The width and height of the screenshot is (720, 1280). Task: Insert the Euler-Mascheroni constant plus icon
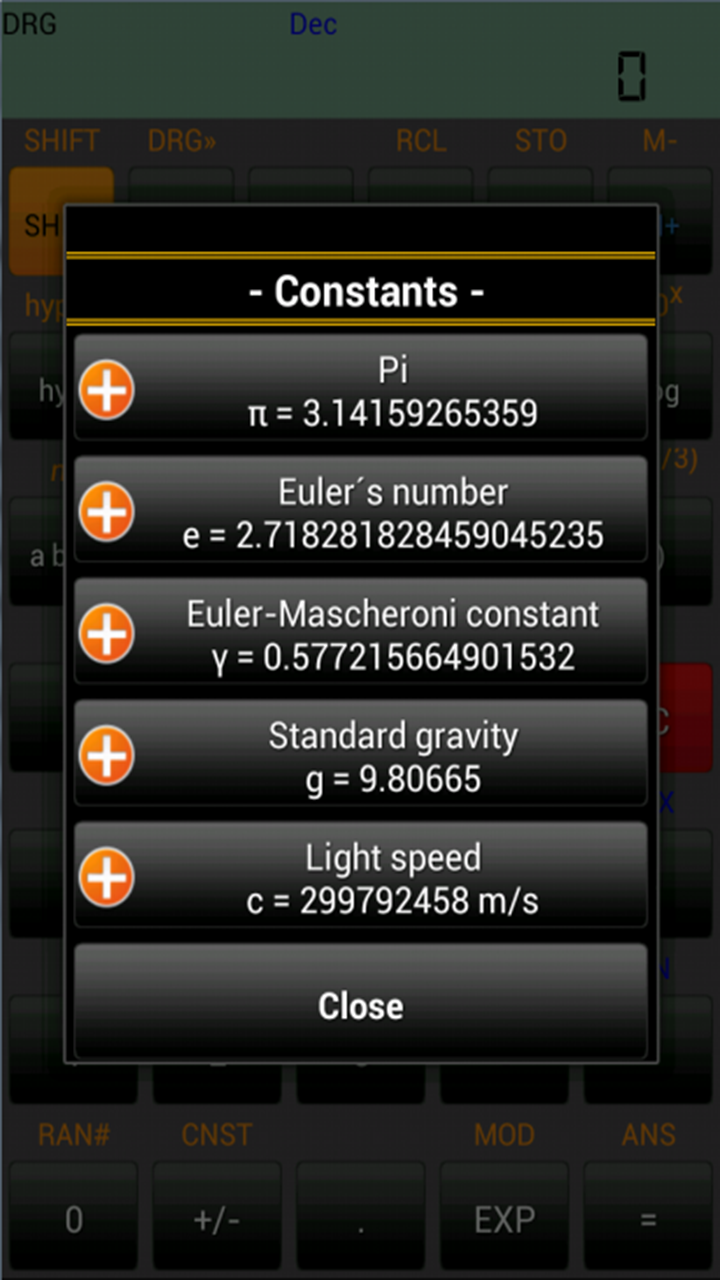point(106,634)
